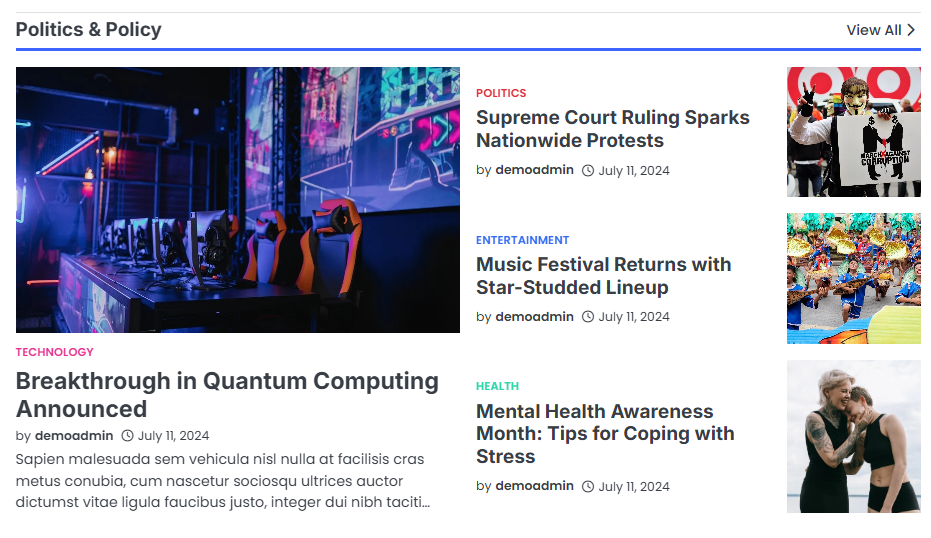The height and width of the screenshot is (538, 931).
Task: Open View All for Politics & Policy
Action: [x=880, y=30]
